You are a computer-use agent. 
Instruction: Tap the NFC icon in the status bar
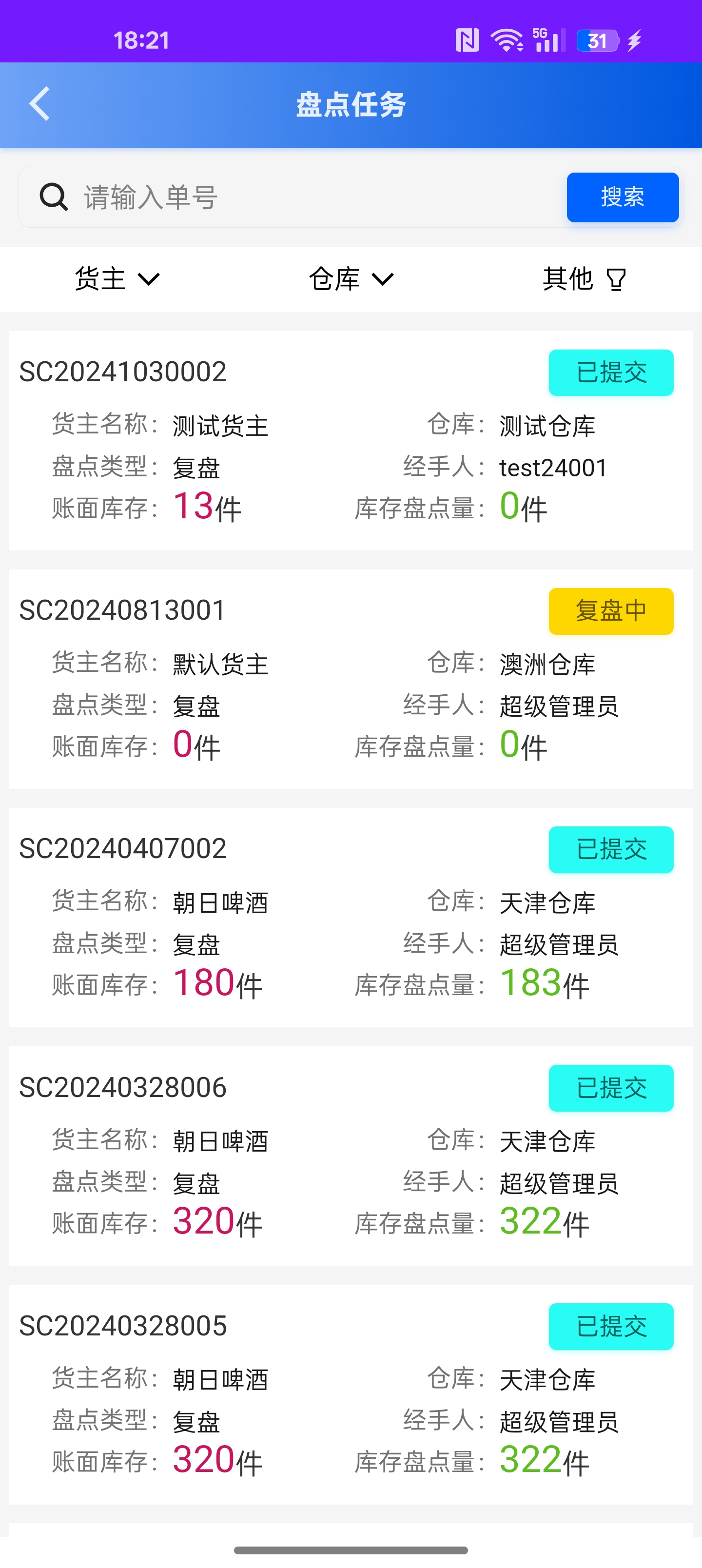tap(467, 40)
